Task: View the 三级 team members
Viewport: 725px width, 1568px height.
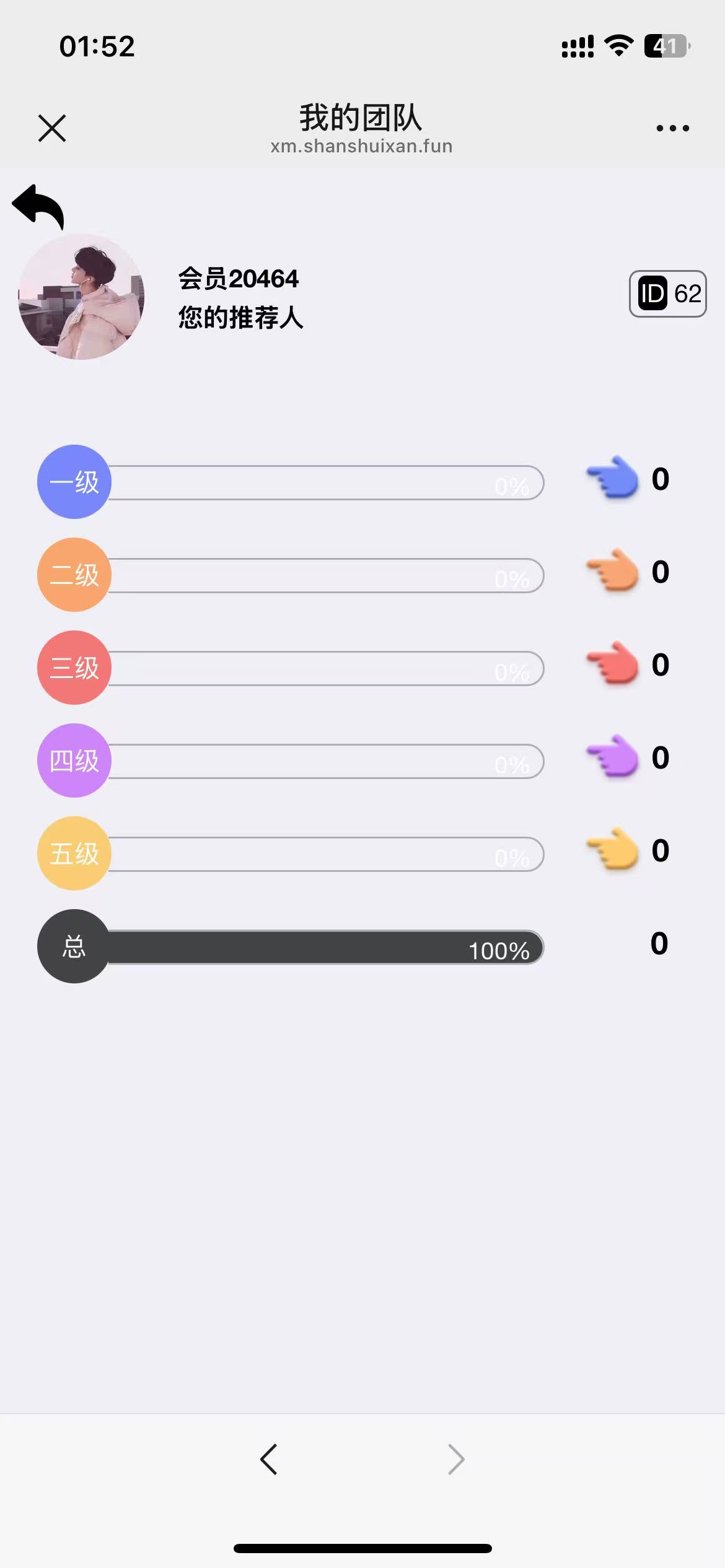Action: click(74, 668)
